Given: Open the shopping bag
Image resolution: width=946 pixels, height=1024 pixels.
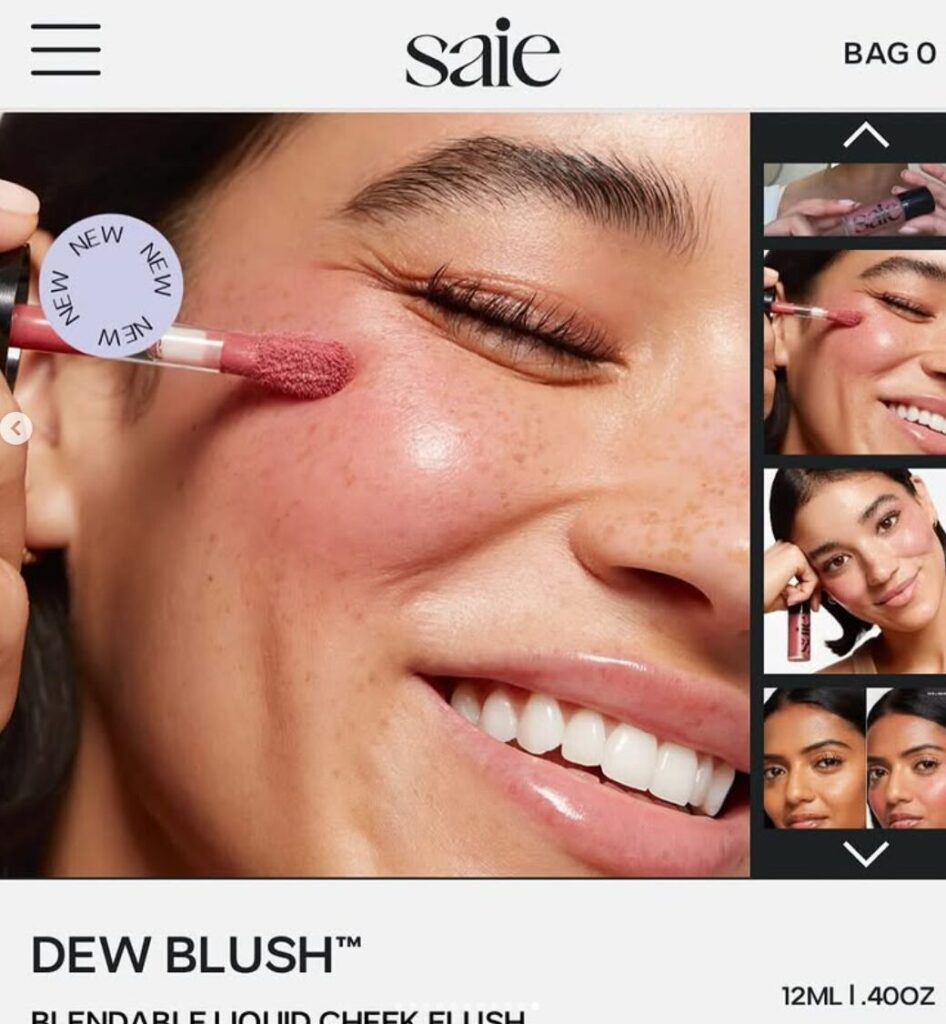Looking at the screenshot, I should point(889,54).
